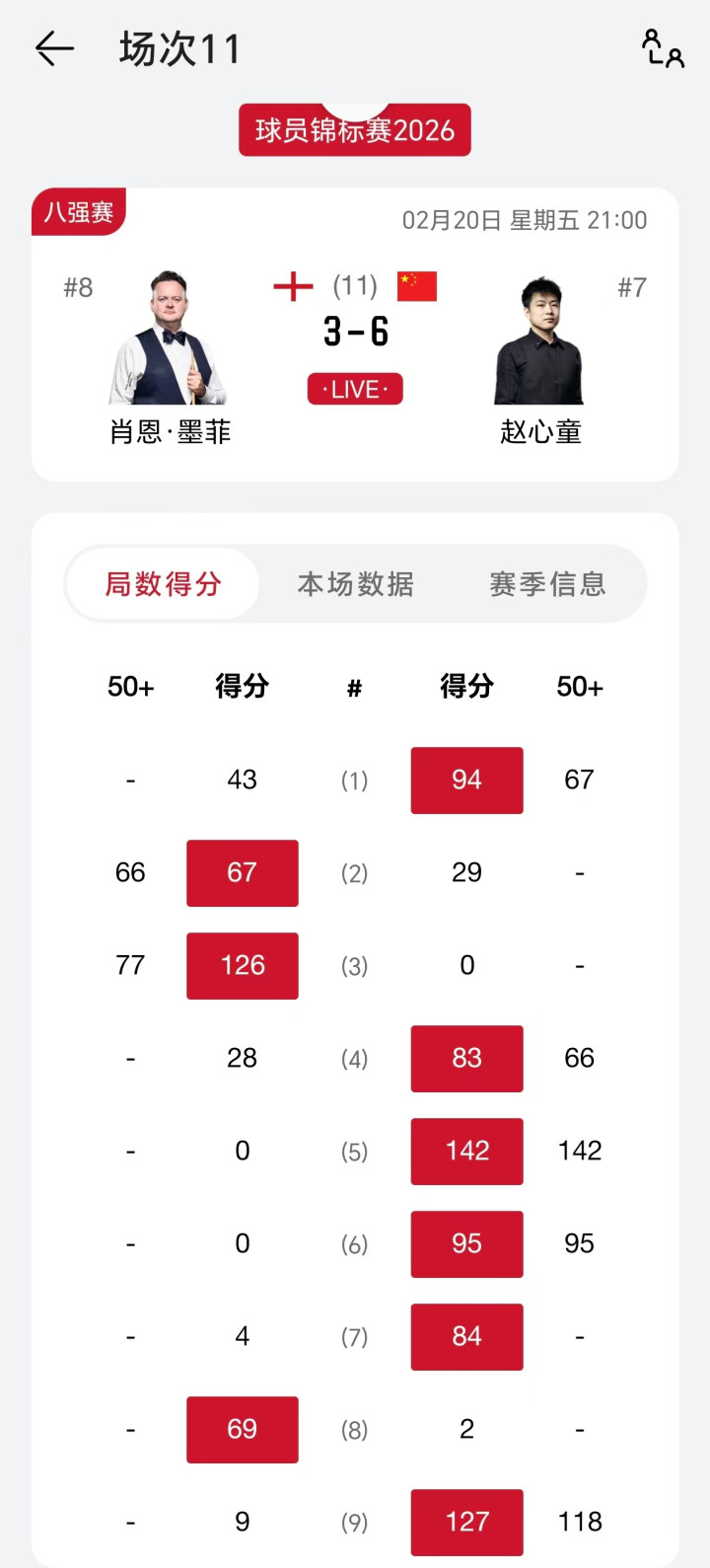Select the 局数得分 tab
The height and width of the screenshot is (1568, 710).
pyautogui.click(x=164, y=584)
